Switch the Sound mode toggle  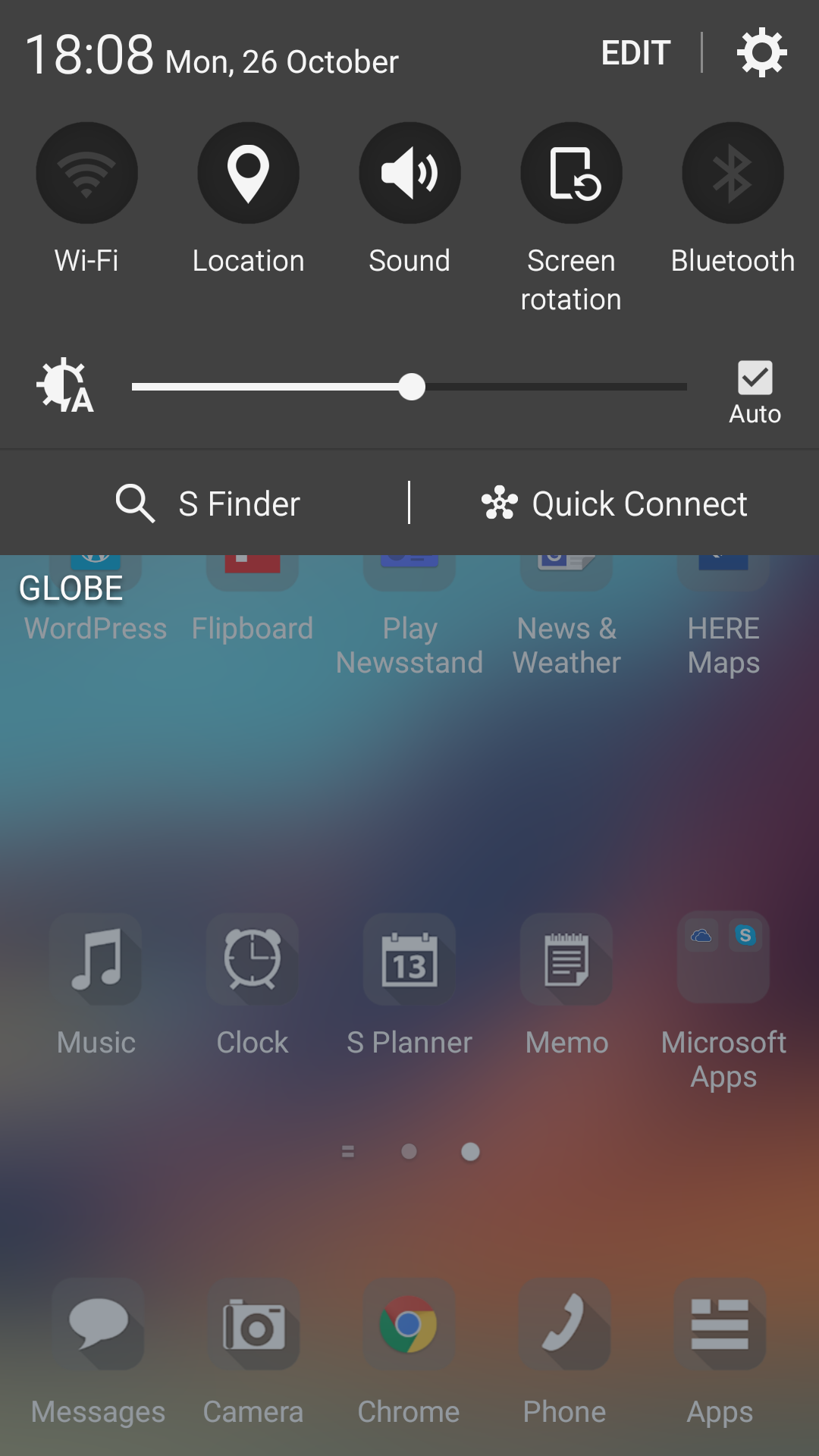coord(409,173)
